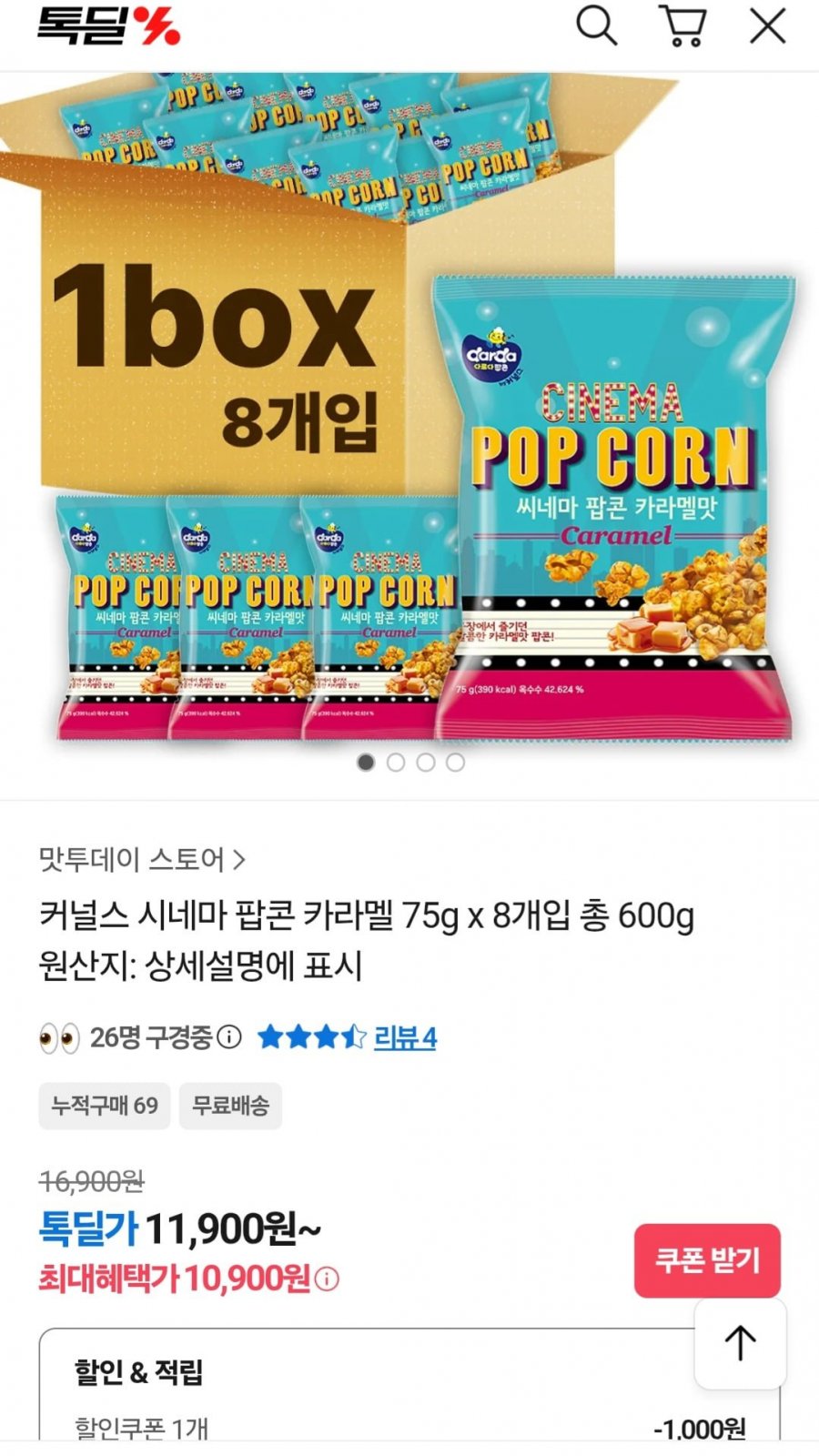Jump to top with the arrow button

[x=740, y=1342]
